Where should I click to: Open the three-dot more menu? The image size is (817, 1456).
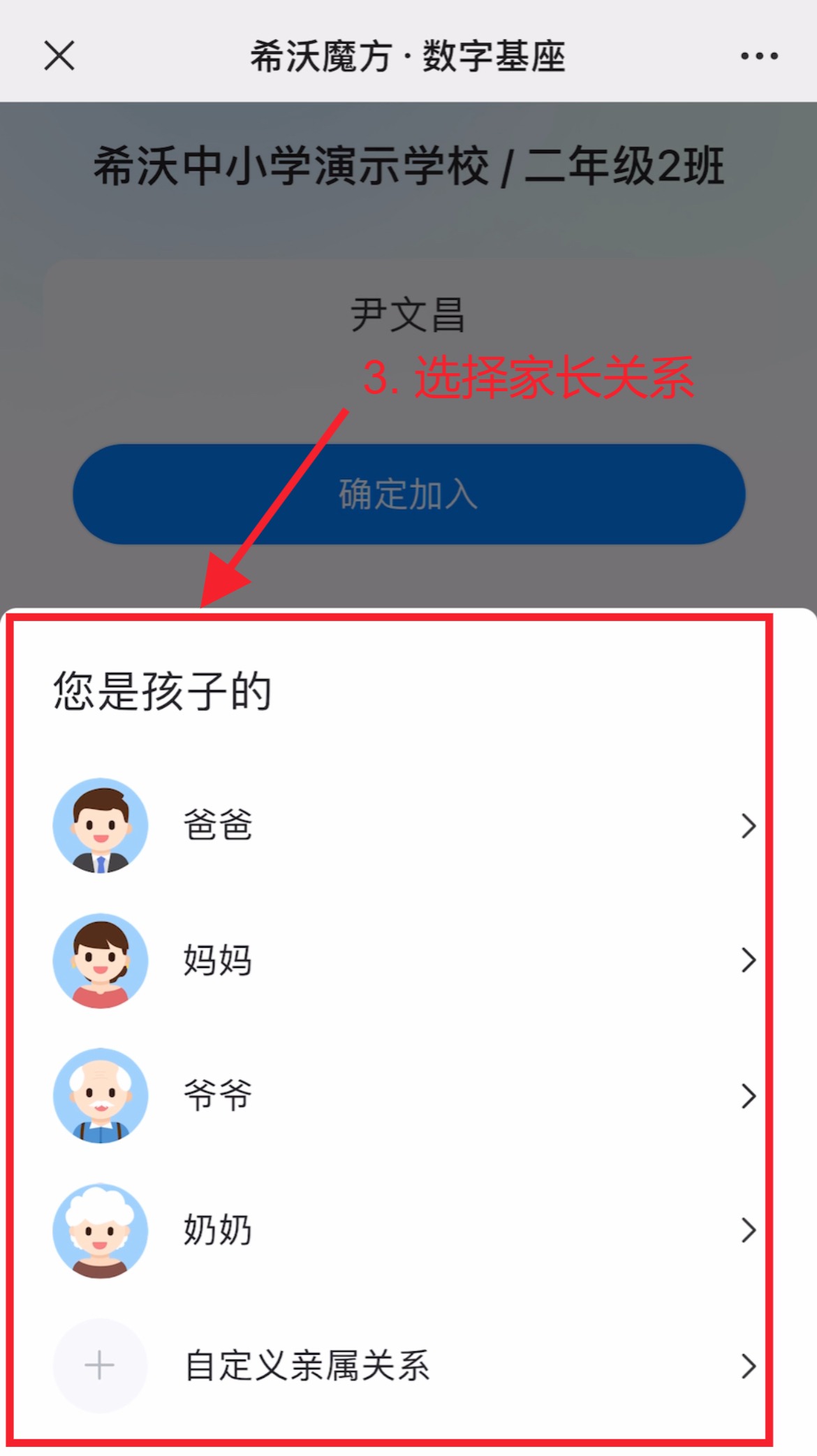(759, 56)
